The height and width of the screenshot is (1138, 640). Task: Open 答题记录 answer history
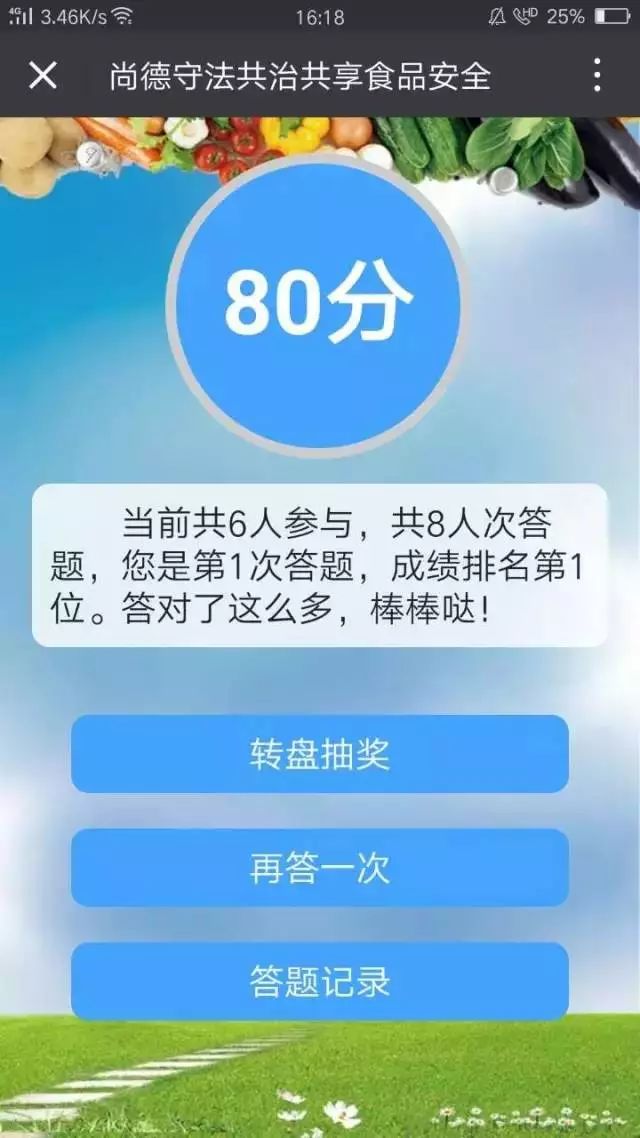pos(320,981)
